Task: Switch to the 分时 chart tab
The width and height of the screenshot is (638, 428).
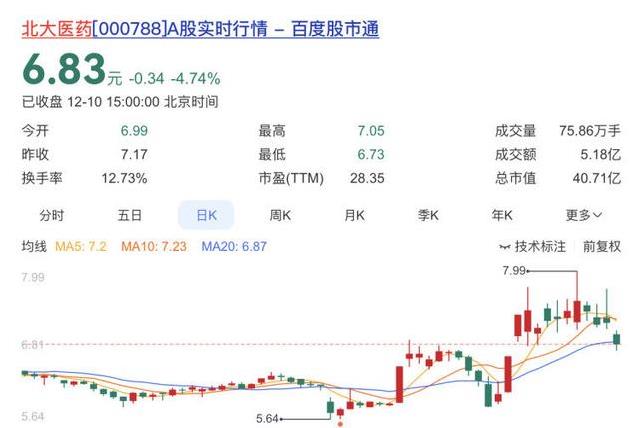Action: point(51,215)
